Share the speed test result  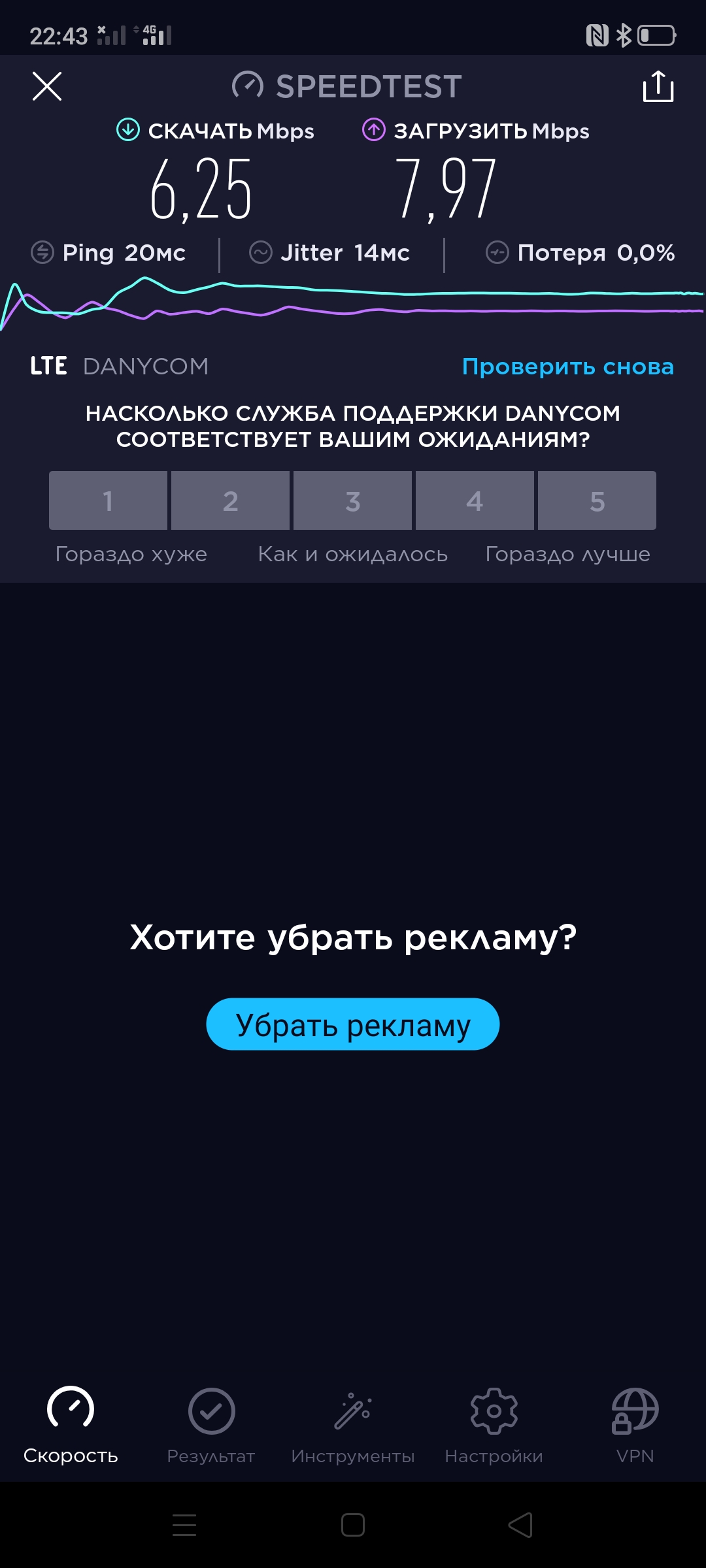click(x=658, y=86)
